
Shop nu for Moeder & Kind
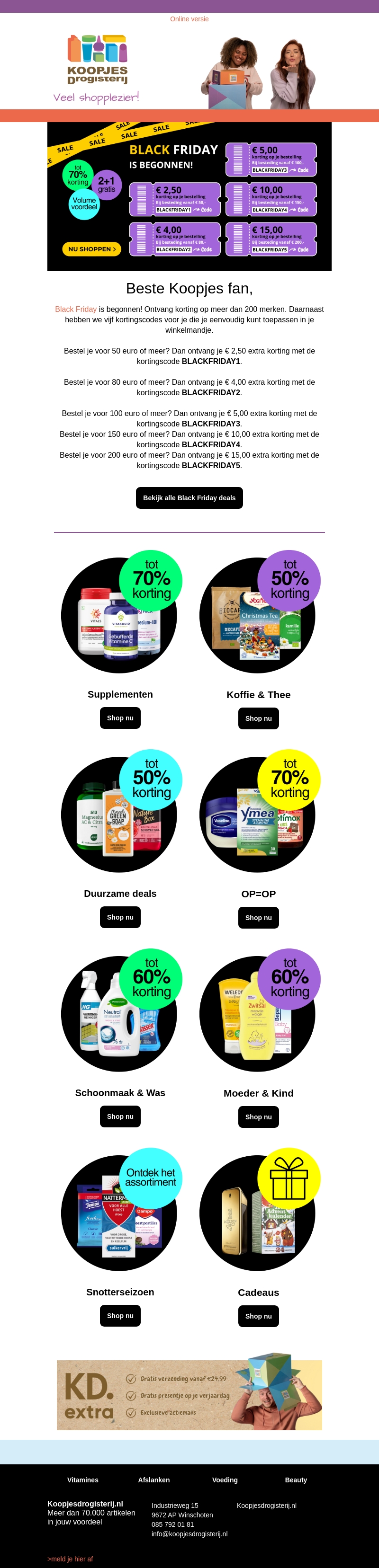258,1117
